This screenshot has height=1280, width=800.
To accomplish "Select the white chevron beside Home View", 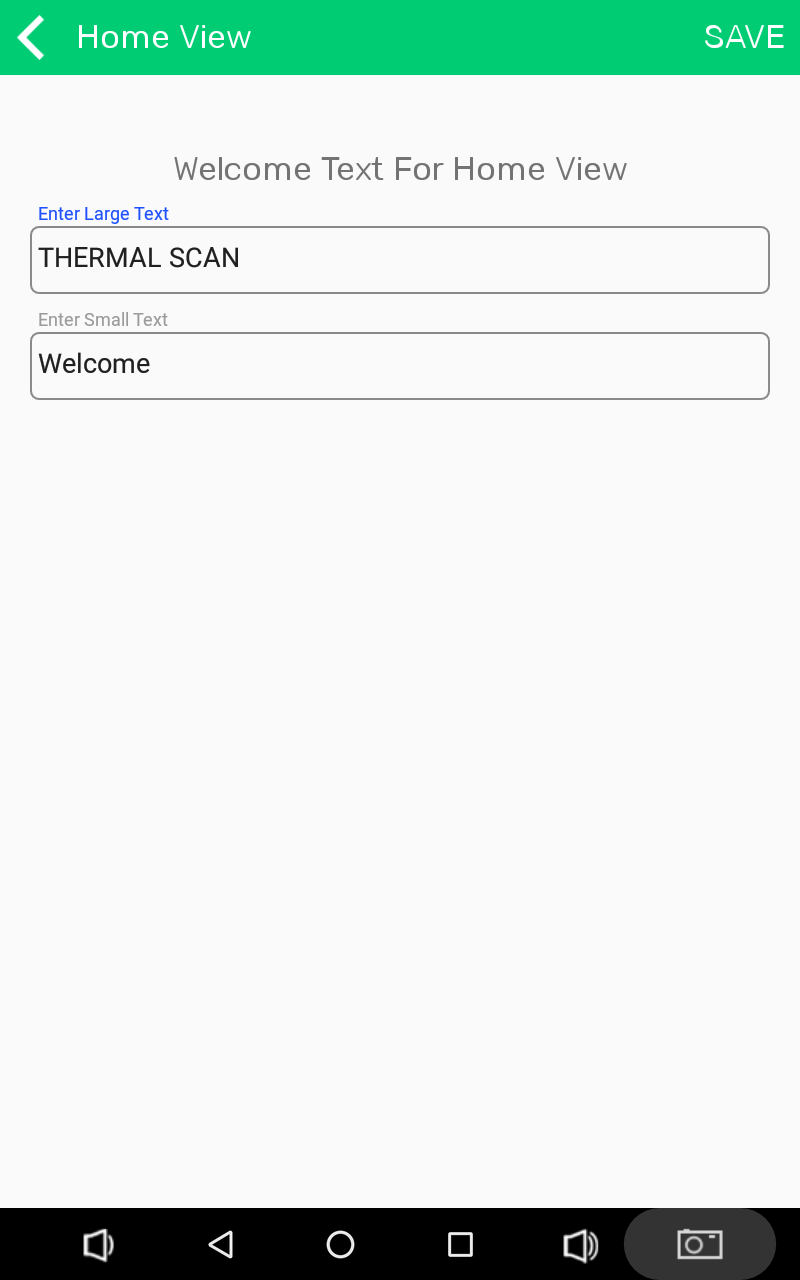I will 30,37.
